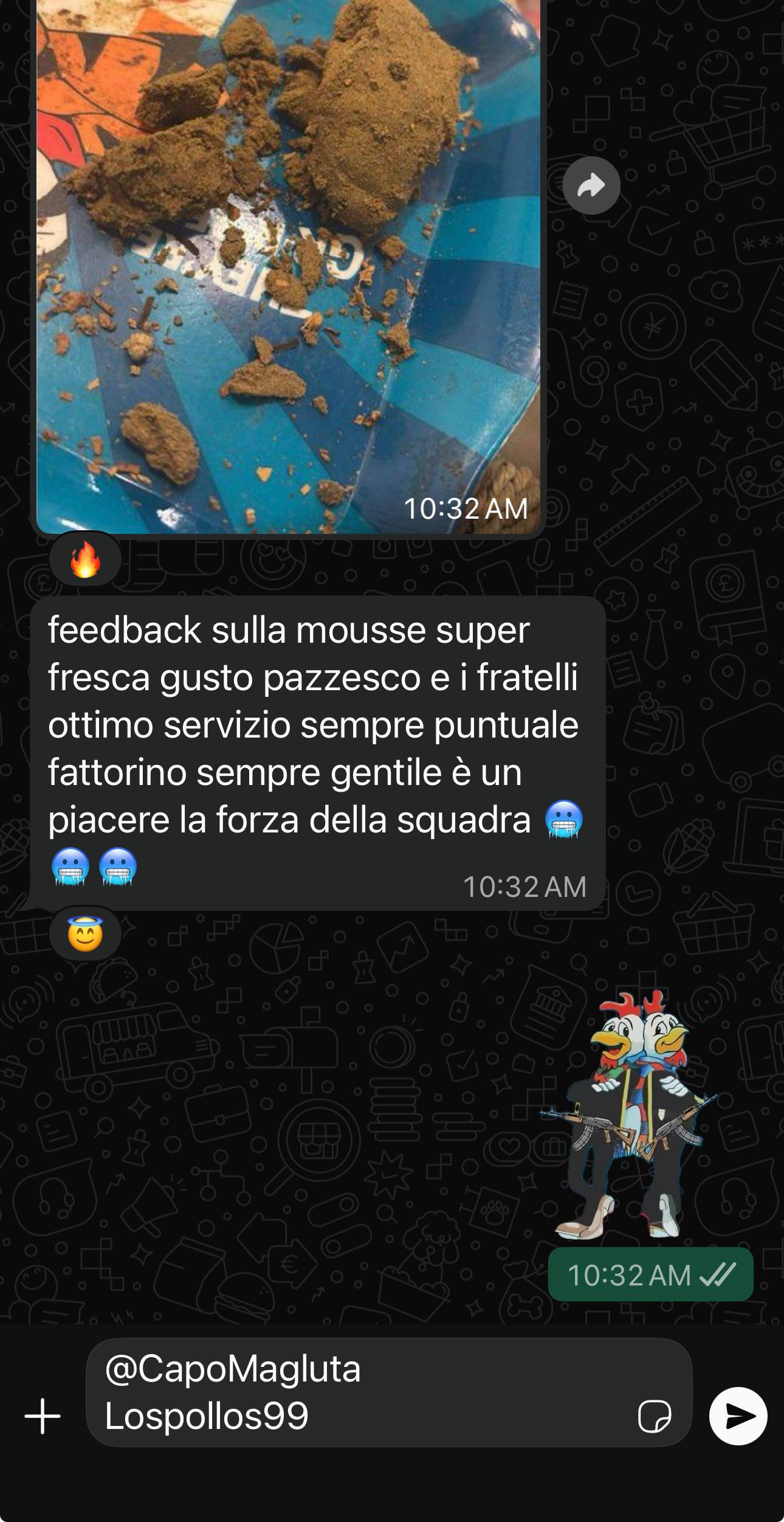
Task: Forward the photo with the share arrow
Action: point(591,185)
